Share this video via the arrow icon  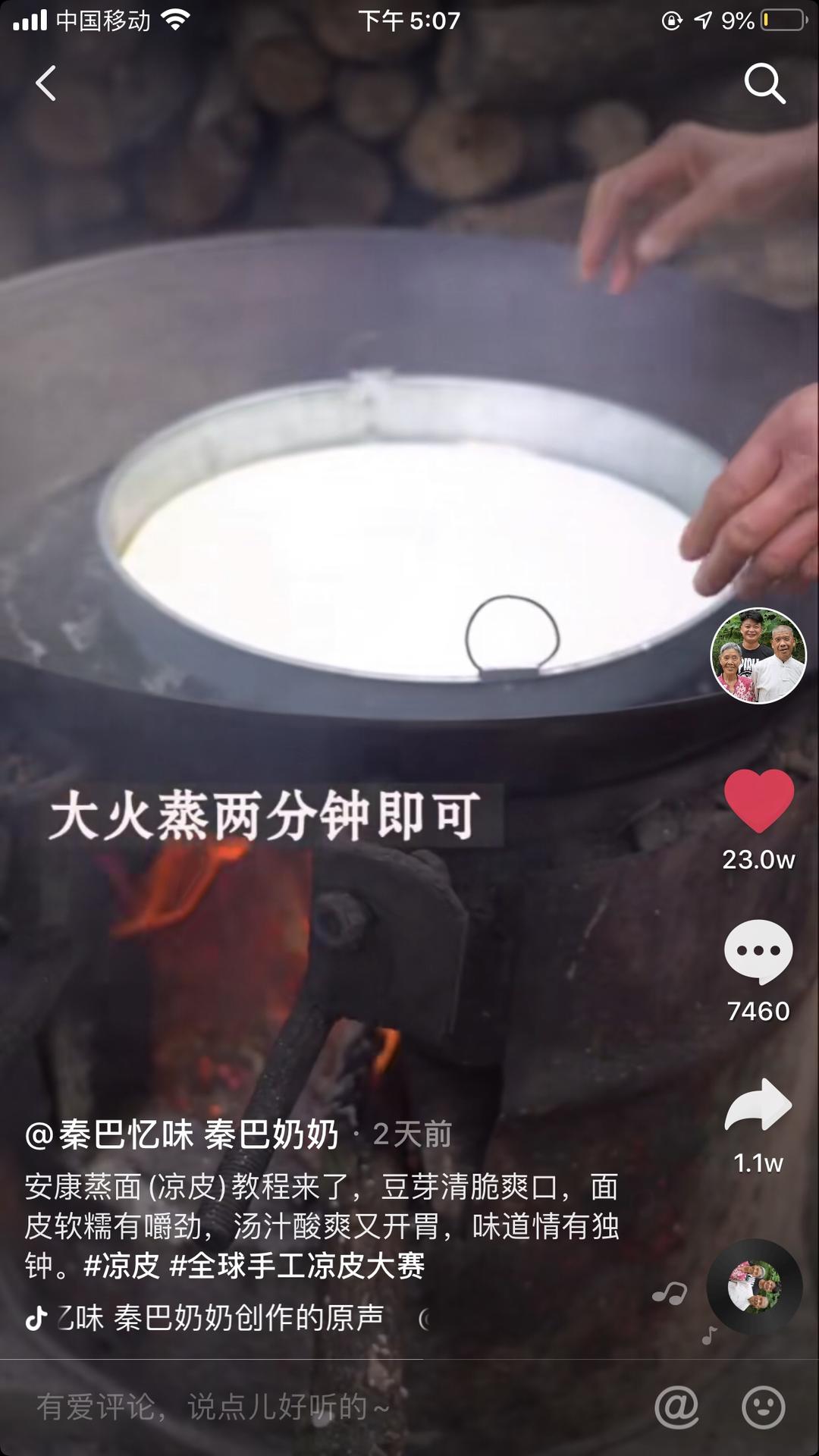pos(758,1105)
